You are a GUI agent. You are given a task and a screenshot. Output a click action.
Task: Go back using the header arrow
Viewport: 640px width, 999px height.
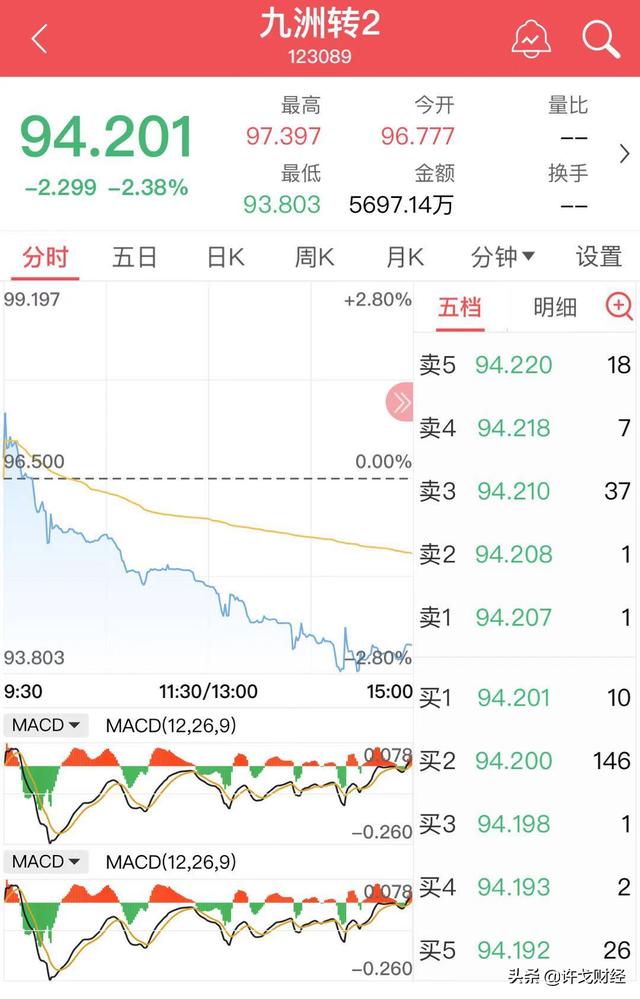click(39, 39)
